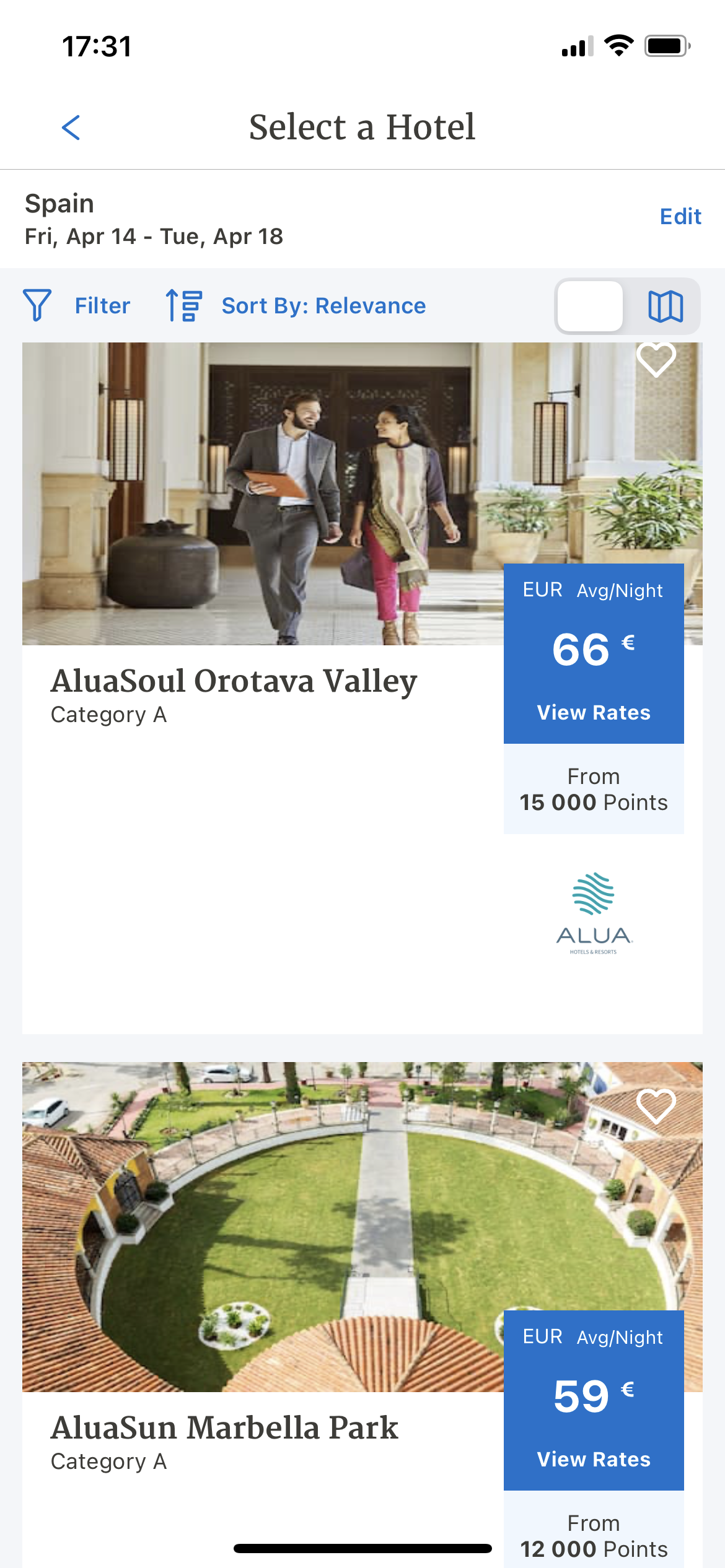Go back from Select a Hotel
The image size is (725, 1568).
(x=71, y=128)
